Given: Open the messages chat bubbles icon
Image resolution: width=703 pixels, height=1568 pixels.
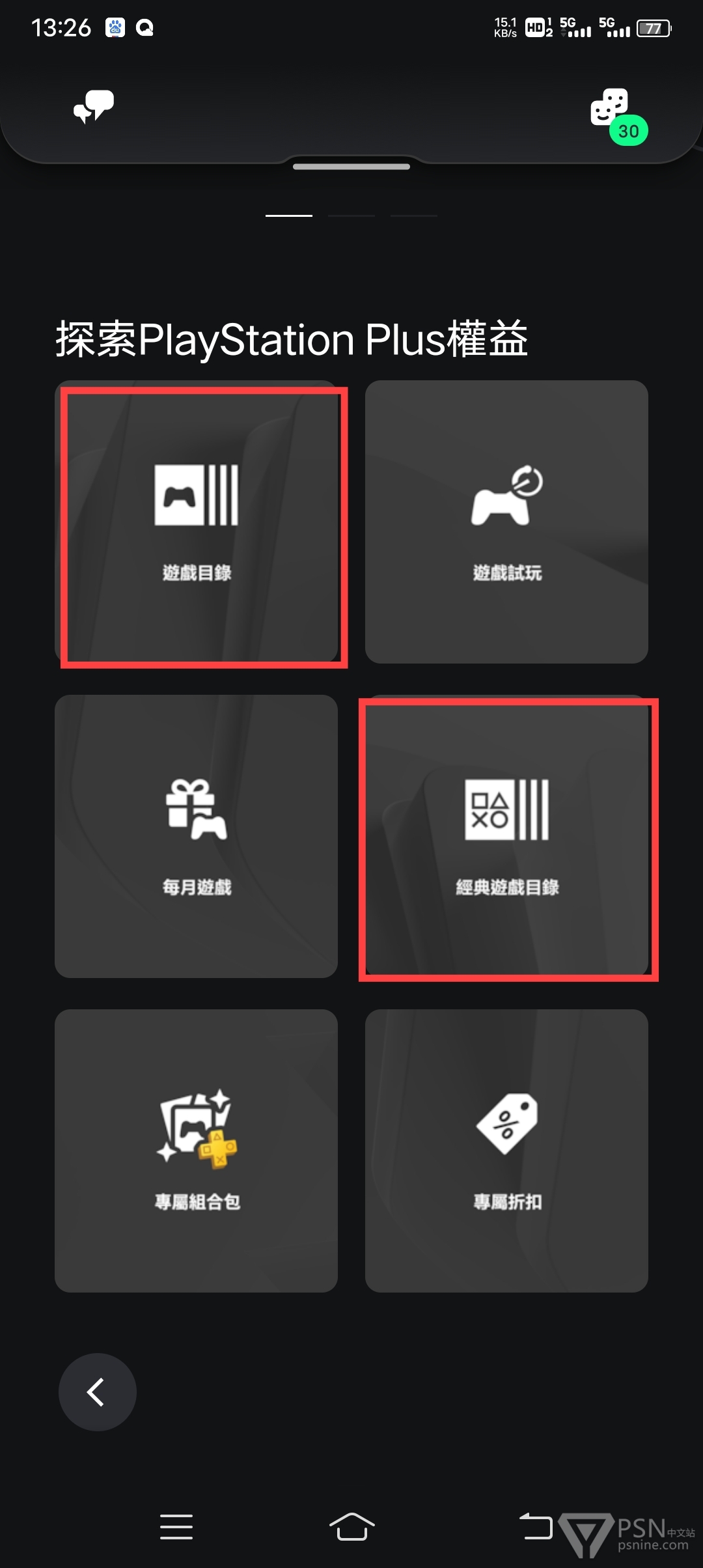Looking at the screenshot, I should point(94,107).
